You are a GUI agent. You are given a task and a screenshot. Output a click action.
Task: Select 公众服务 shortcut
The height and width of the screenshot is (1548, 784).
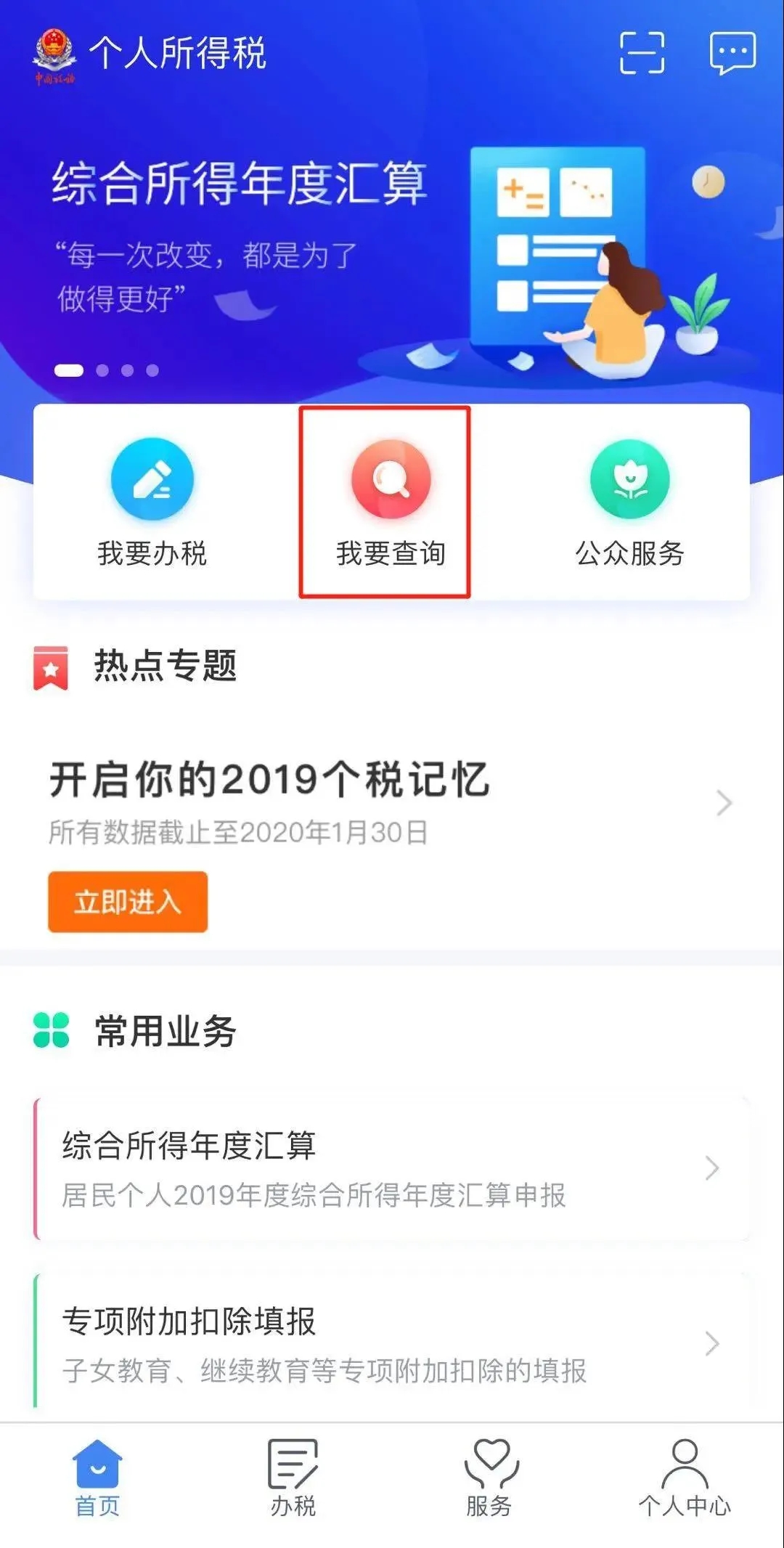(x=629, y=502)
